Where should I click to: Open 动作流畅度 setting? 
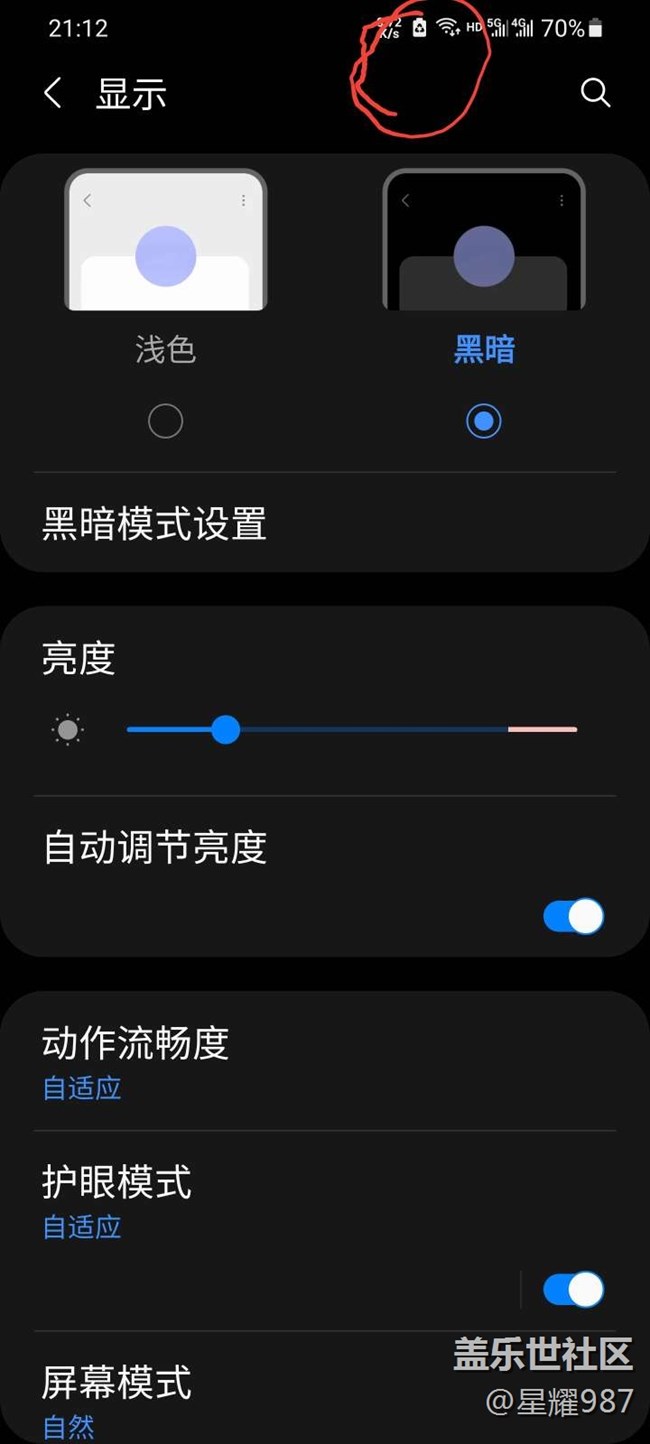(325, 1061)
